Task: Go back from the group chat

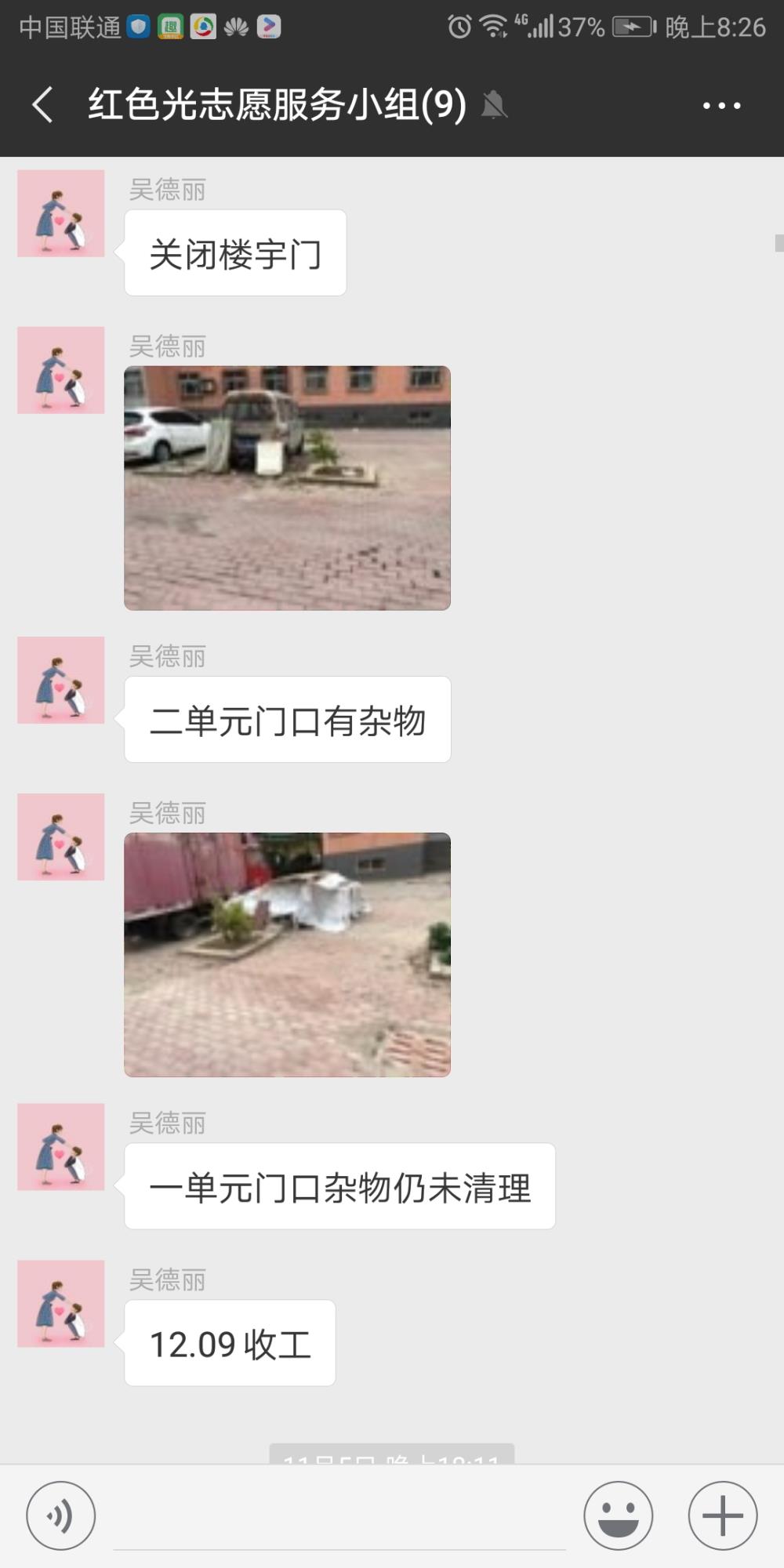Action: click(x=43, y=105)
